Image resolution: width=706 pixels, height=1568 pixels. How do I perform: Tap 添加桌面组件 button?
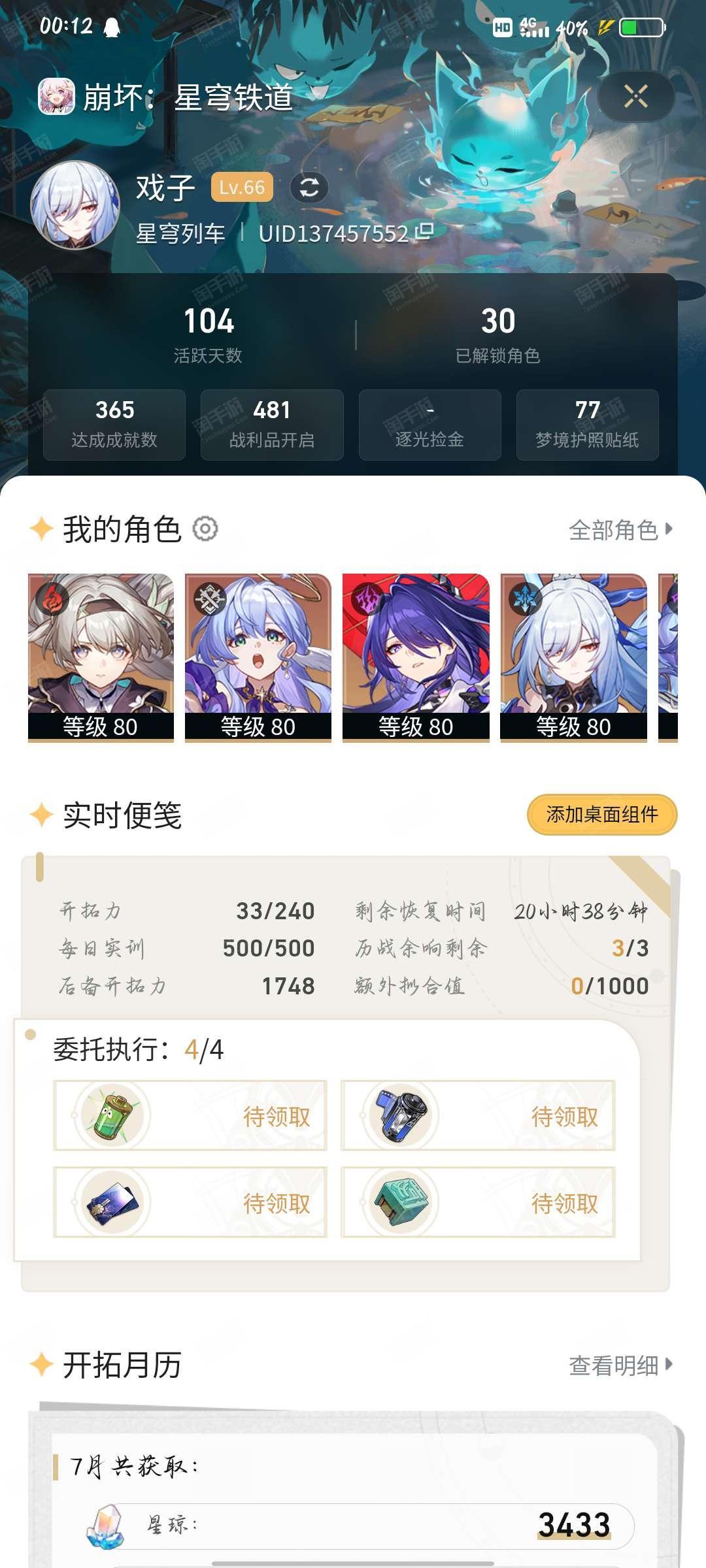pyautogui.click(x=602, y=815)
